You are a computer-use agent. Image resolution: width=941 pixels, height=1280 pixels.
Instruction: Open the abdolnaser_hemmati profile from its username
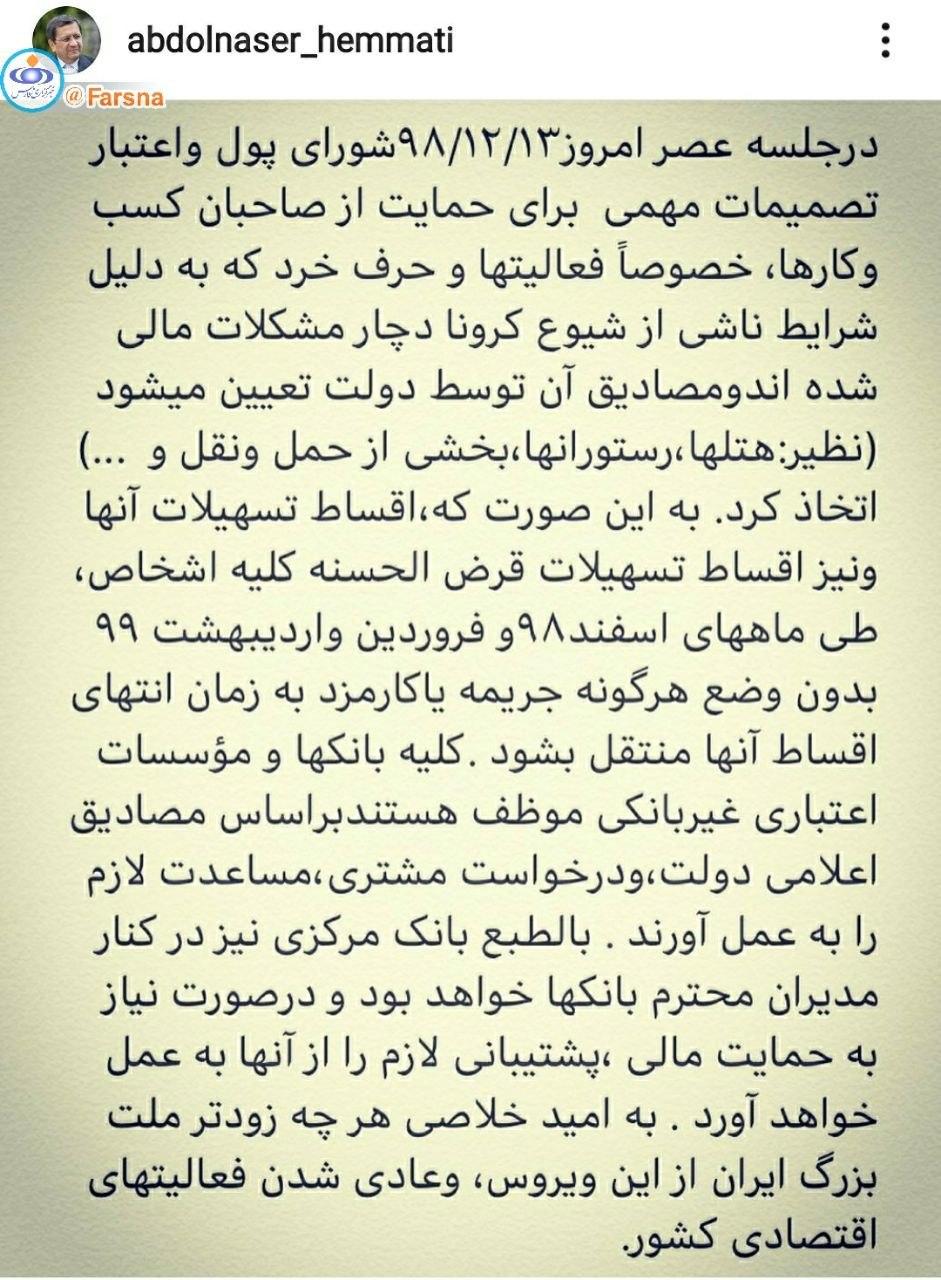tap(290, 41)
